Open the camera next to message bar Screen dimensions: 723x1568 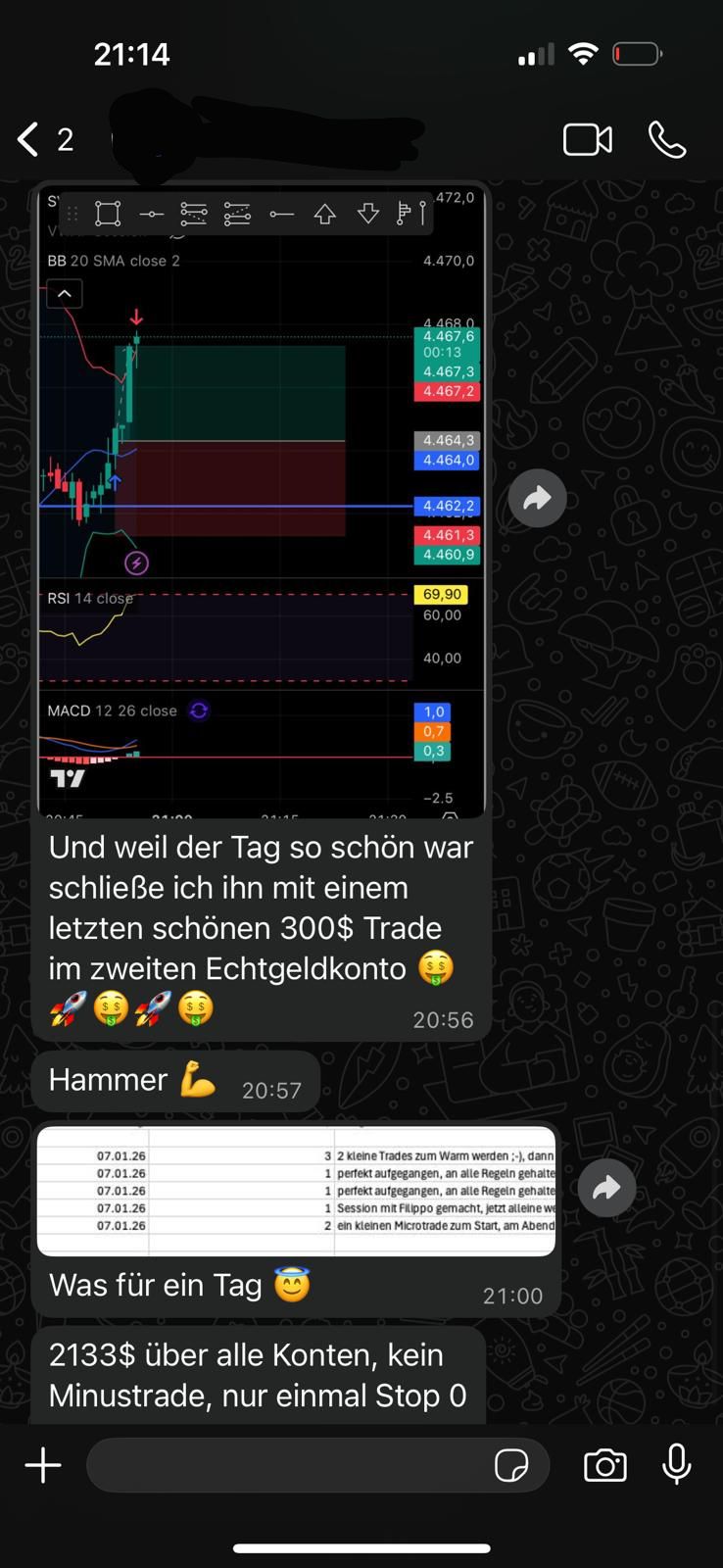tap(604, 1465)
